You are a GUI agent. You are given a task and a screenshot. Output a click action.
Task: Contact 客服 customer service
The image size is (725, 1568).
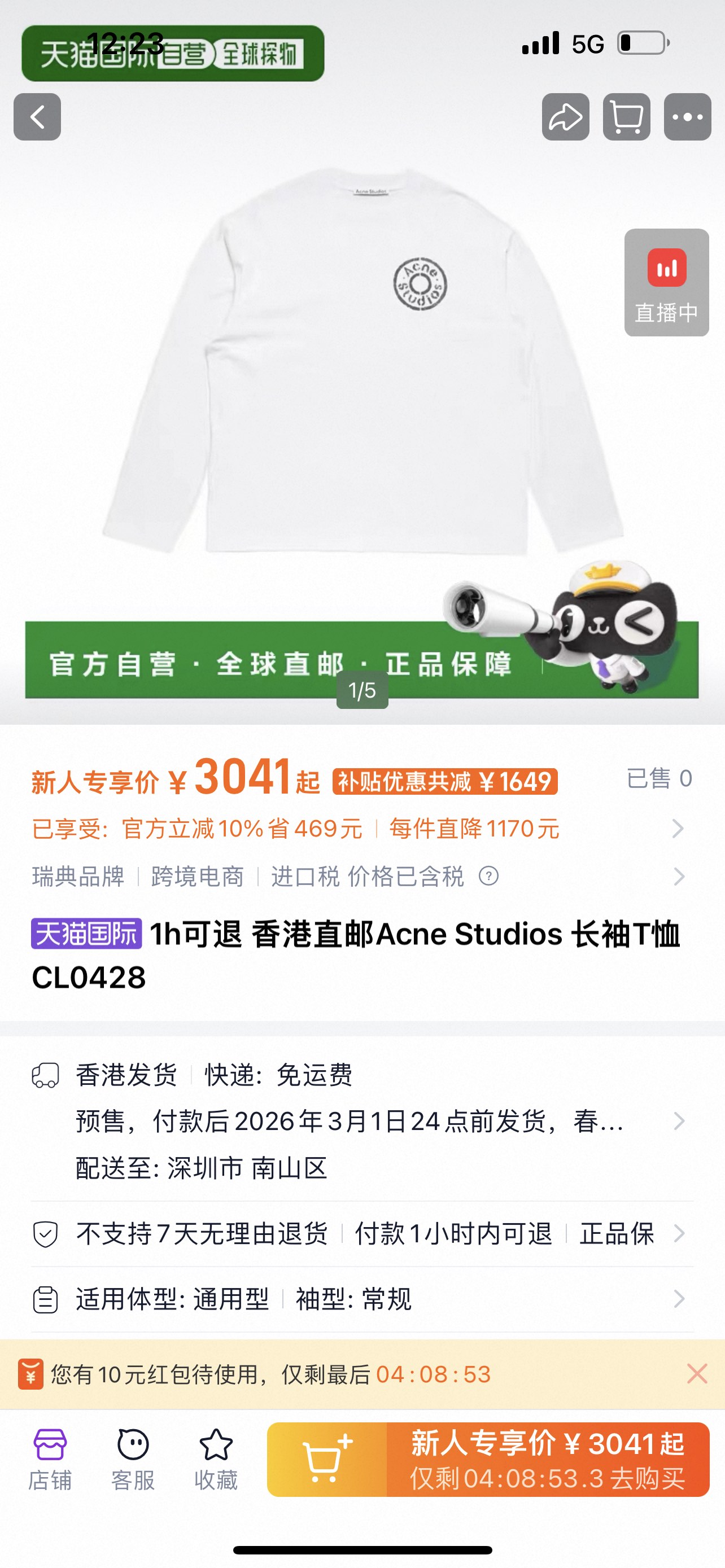(133, 1459)
